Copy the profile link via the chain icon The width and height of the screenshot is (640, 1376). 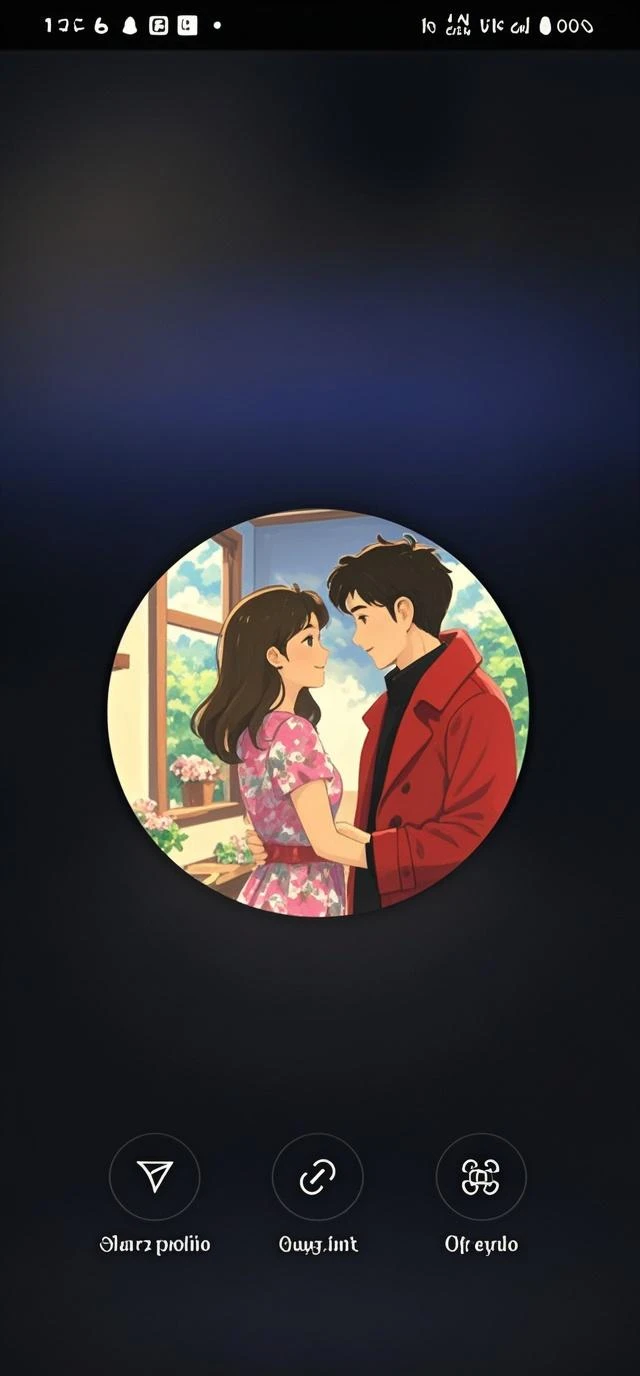point(317,1177)
